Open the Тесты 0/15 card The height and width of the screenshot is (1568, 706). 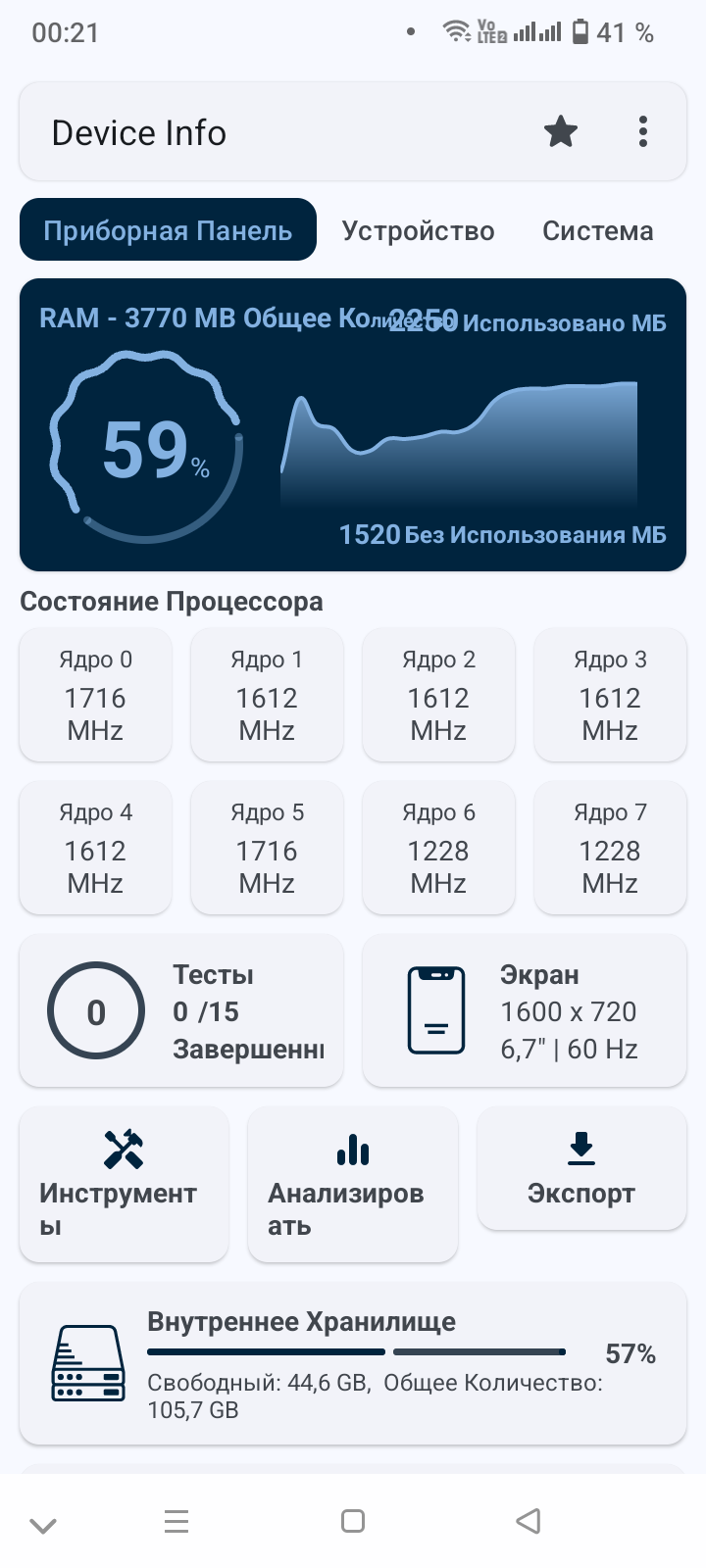coord(181,1011)
